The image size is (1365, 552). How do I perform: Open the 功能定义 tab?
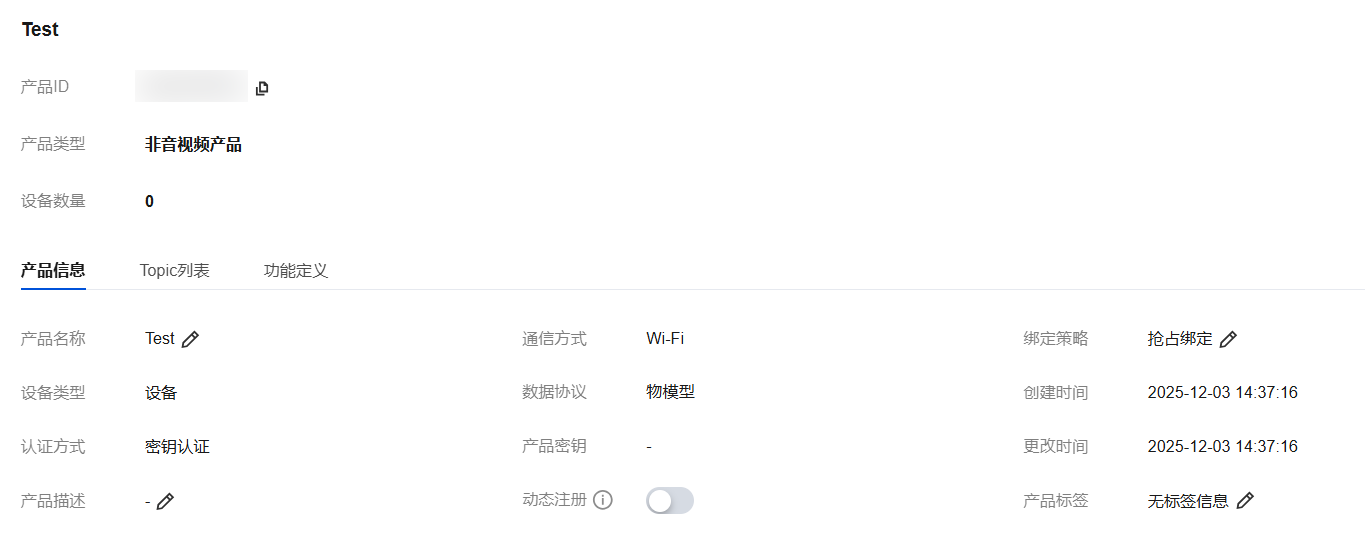click(295, 271)
